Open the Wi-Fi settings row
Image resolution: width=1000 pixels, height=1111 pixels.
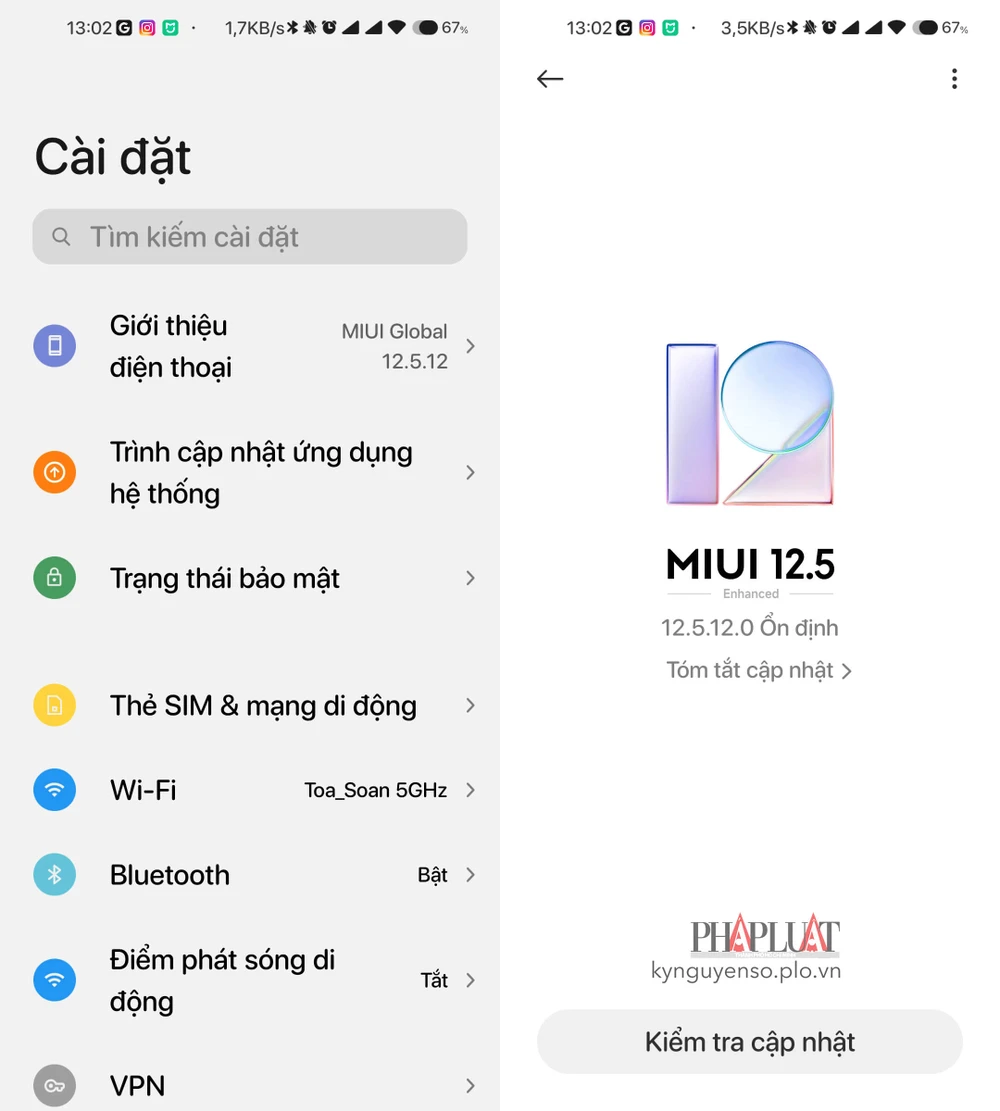(250, 790)
